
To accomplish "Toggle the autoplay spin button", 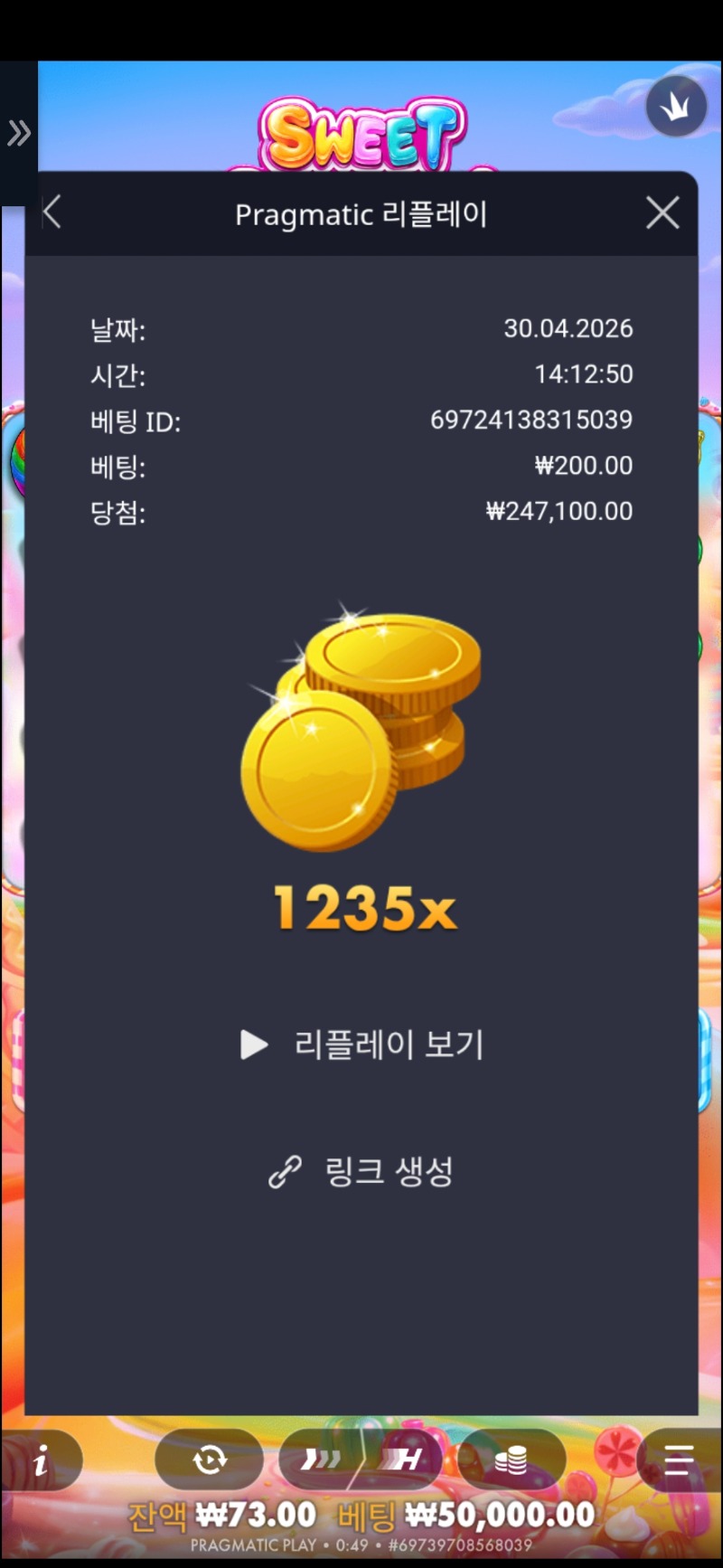I will tap(210, 1459).
